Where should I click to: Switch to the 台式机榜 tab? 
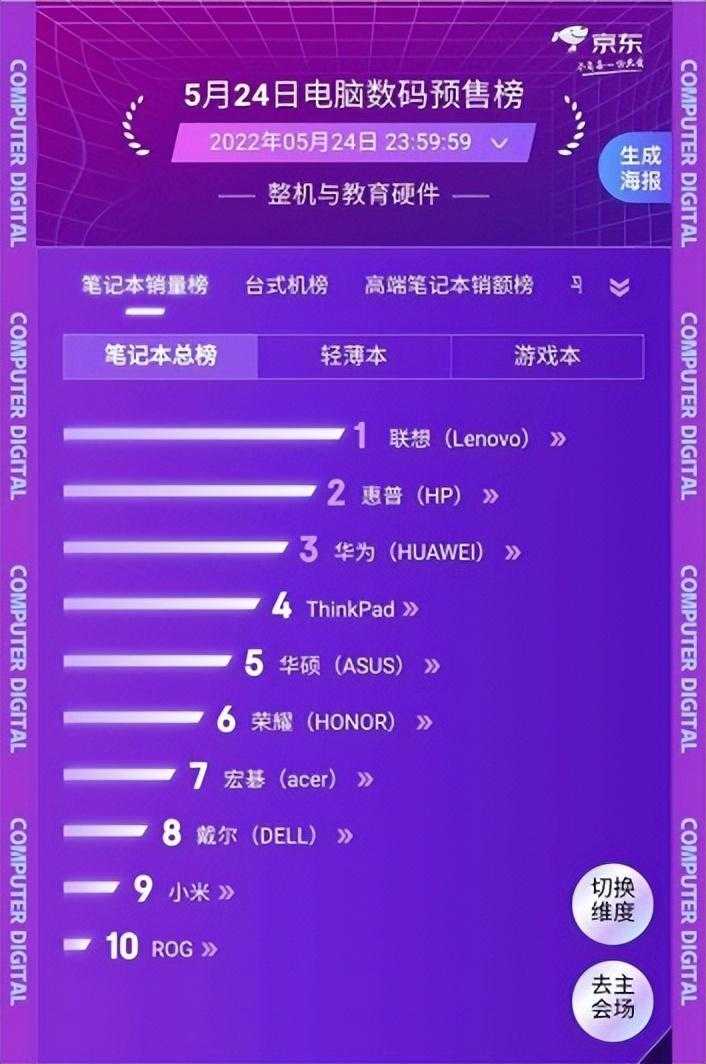point(287,285)
